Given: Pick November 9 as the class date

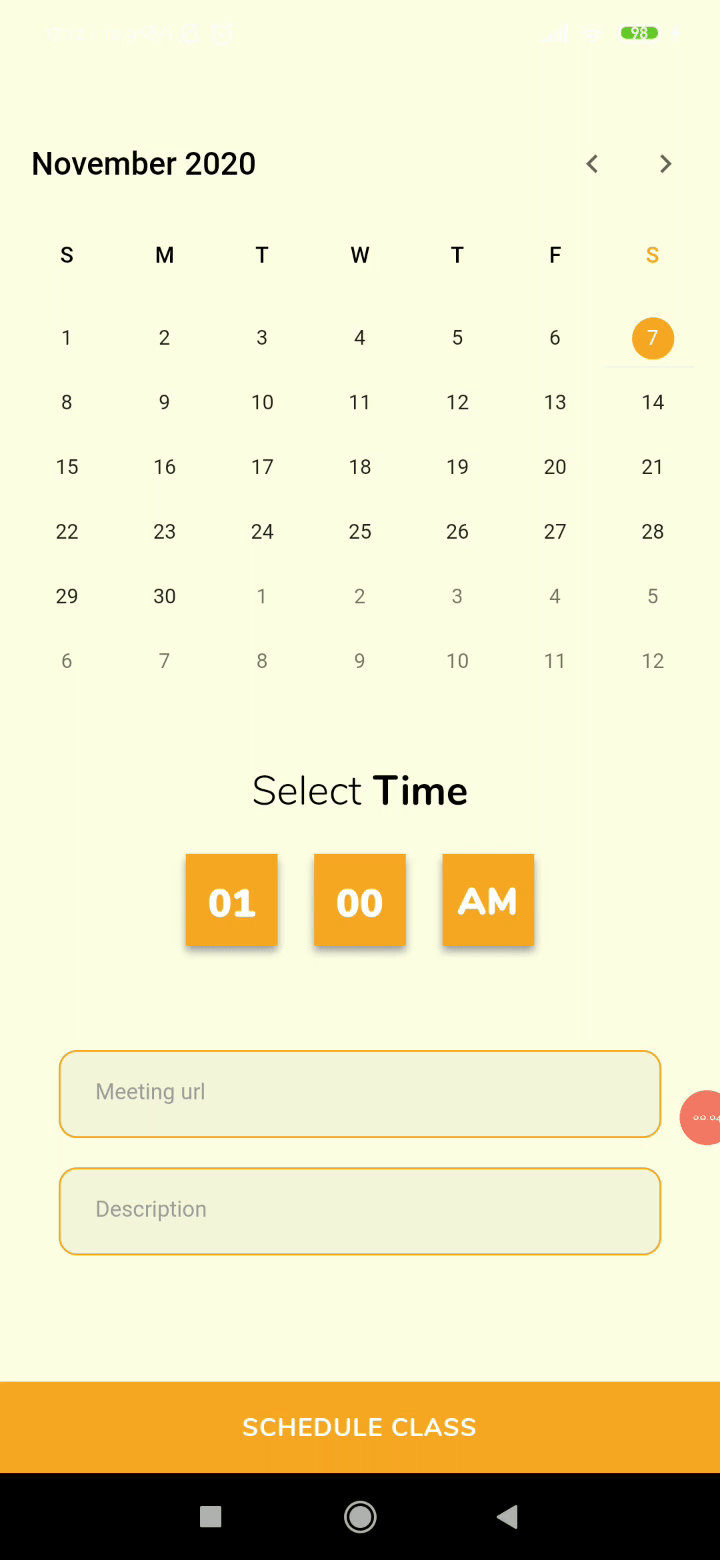Looking at the screenshot, I should [x=165, y=402].
